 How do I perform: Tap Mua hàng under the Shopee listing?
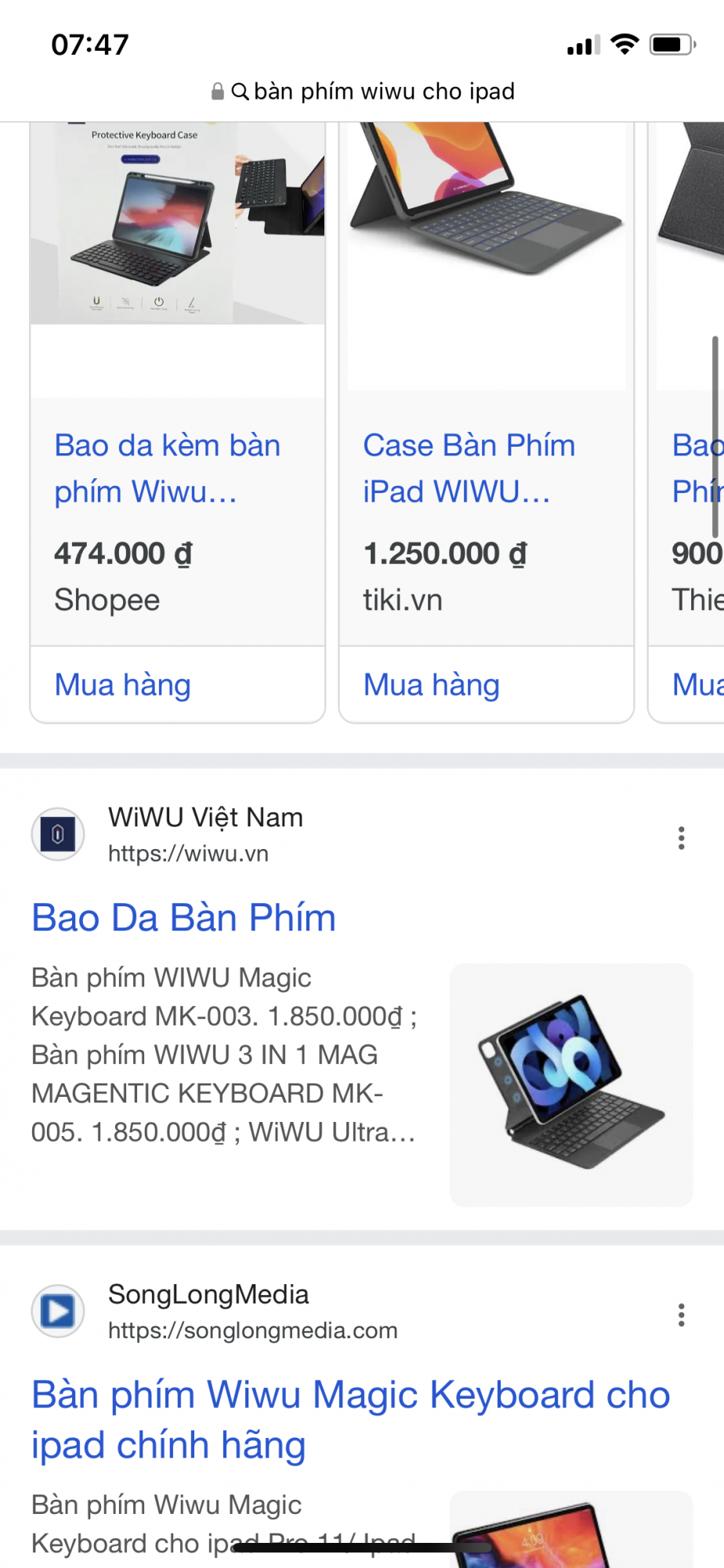[x=123, y=684]
